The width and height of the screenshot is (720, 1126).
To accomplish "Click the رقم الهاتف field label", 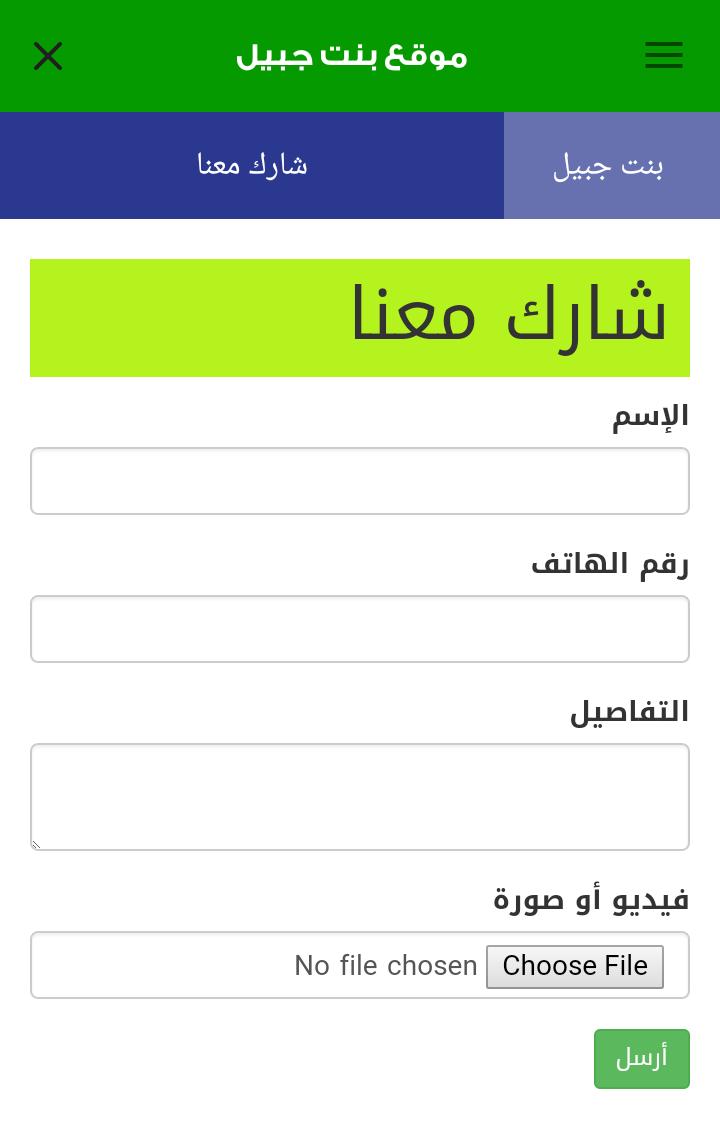I will click(x=610, y=563).
